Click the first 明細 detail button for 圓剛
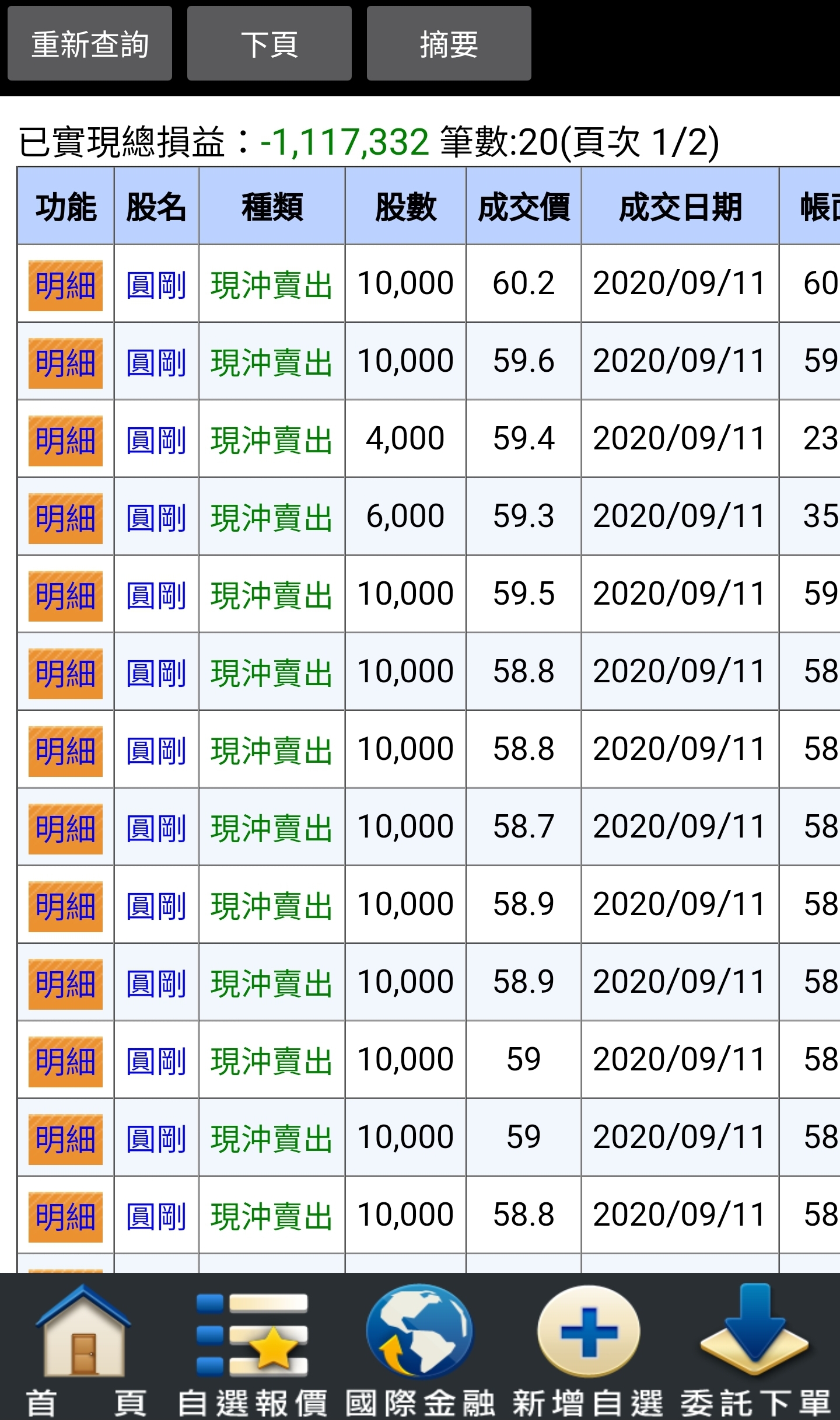This screenshot has height=1420, width=840. (66, 284)
